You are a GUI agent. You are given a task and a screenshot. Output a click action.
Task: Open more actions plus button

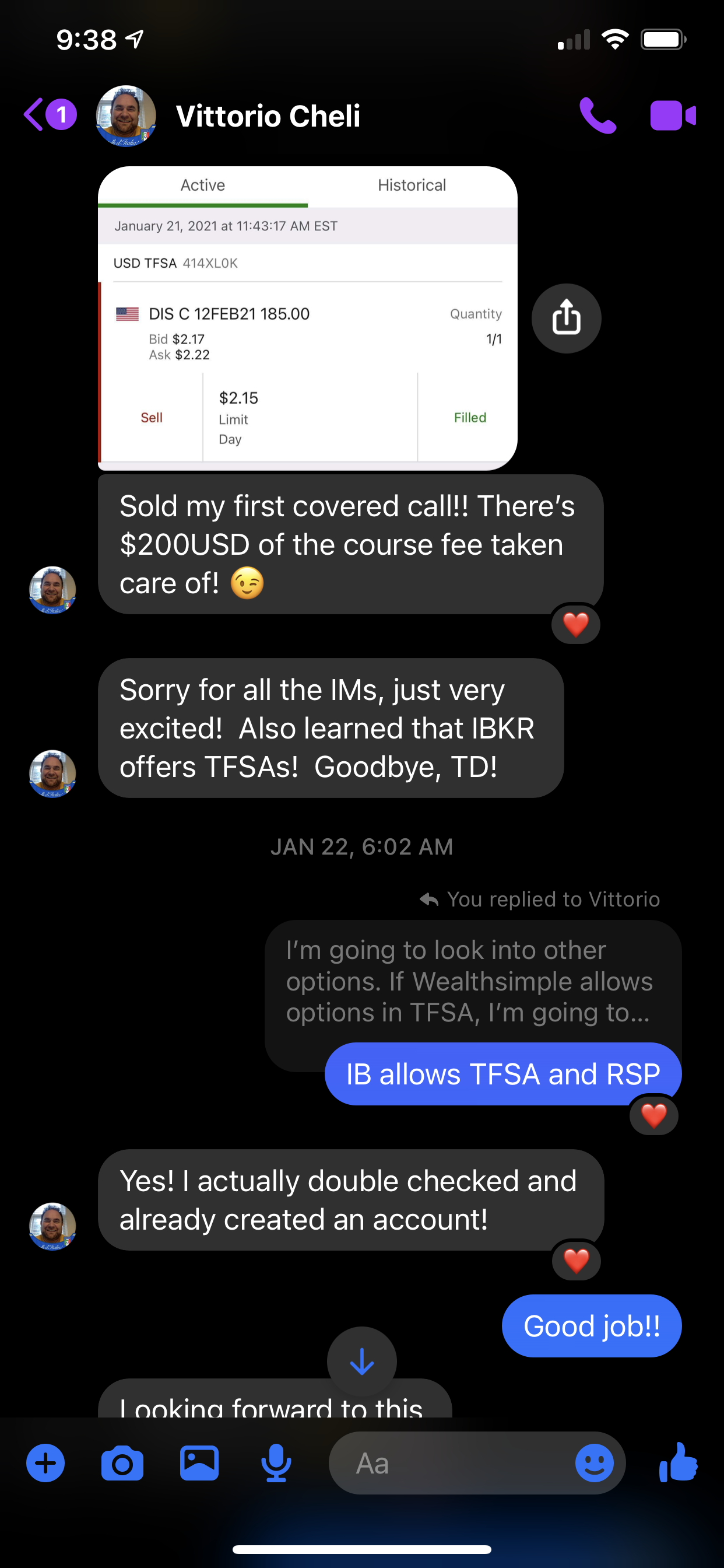click(45, 1462)
